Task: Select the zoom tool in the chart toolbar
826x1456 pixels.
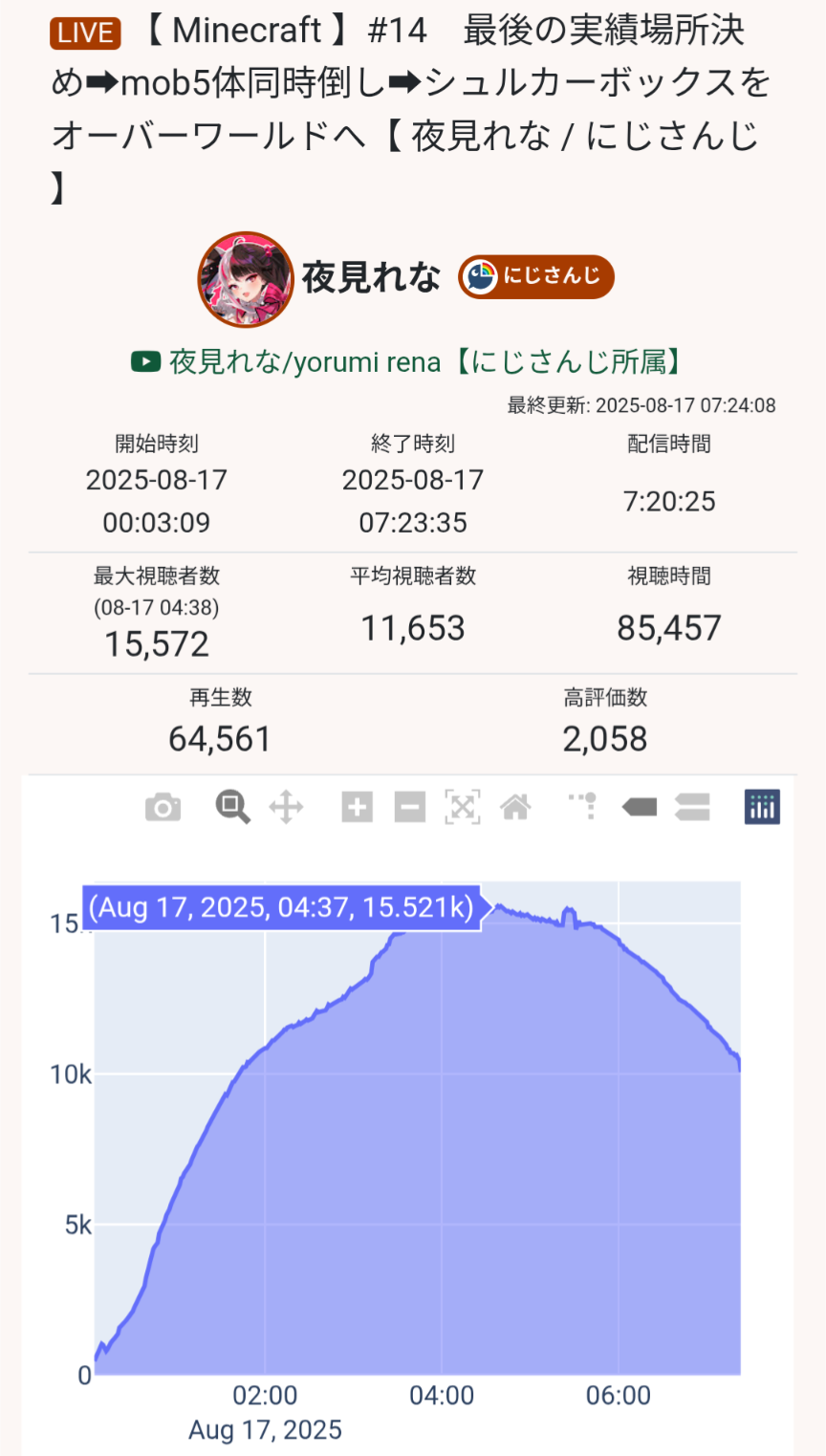Action: 232,808
